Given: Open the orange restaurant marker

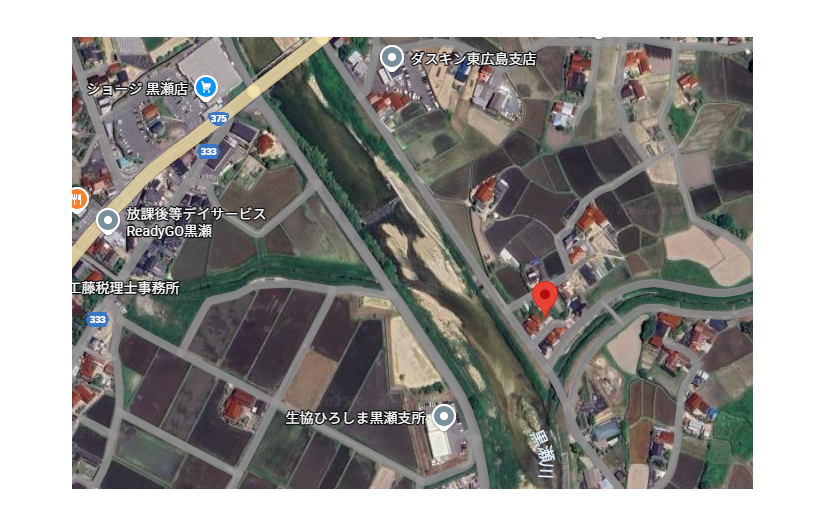Looking at the screenshot, I should click(x=78, y=199).
